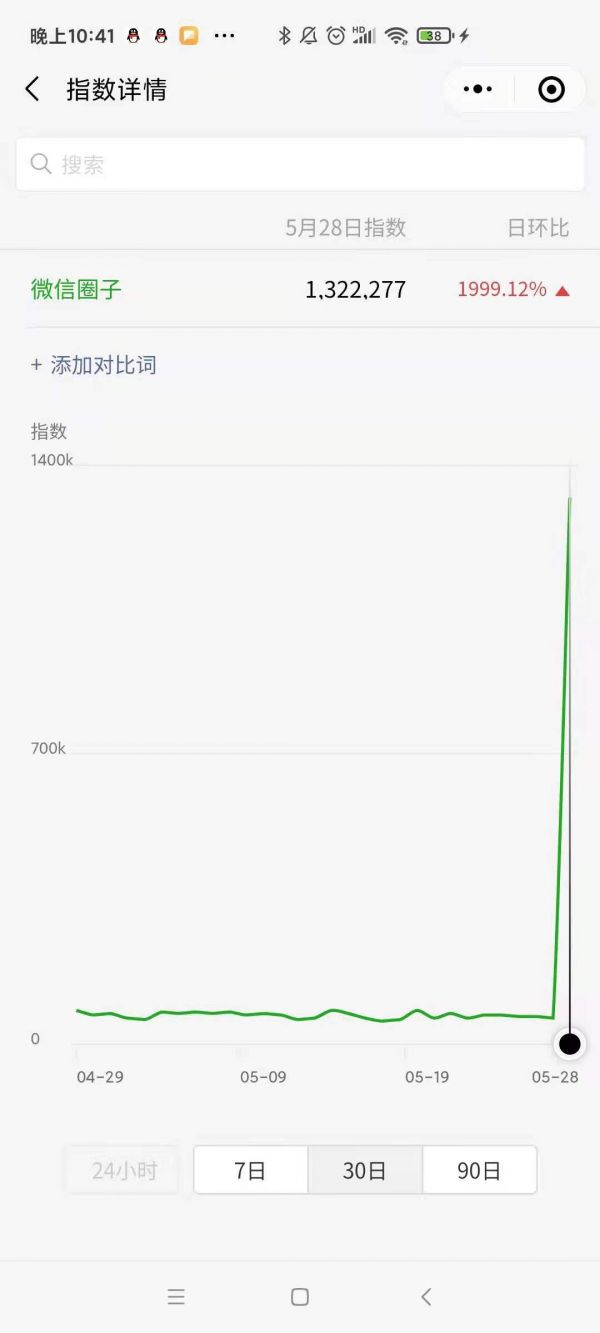Select the 30日 chart range
600x1333 pixels.
point(365,1170)
